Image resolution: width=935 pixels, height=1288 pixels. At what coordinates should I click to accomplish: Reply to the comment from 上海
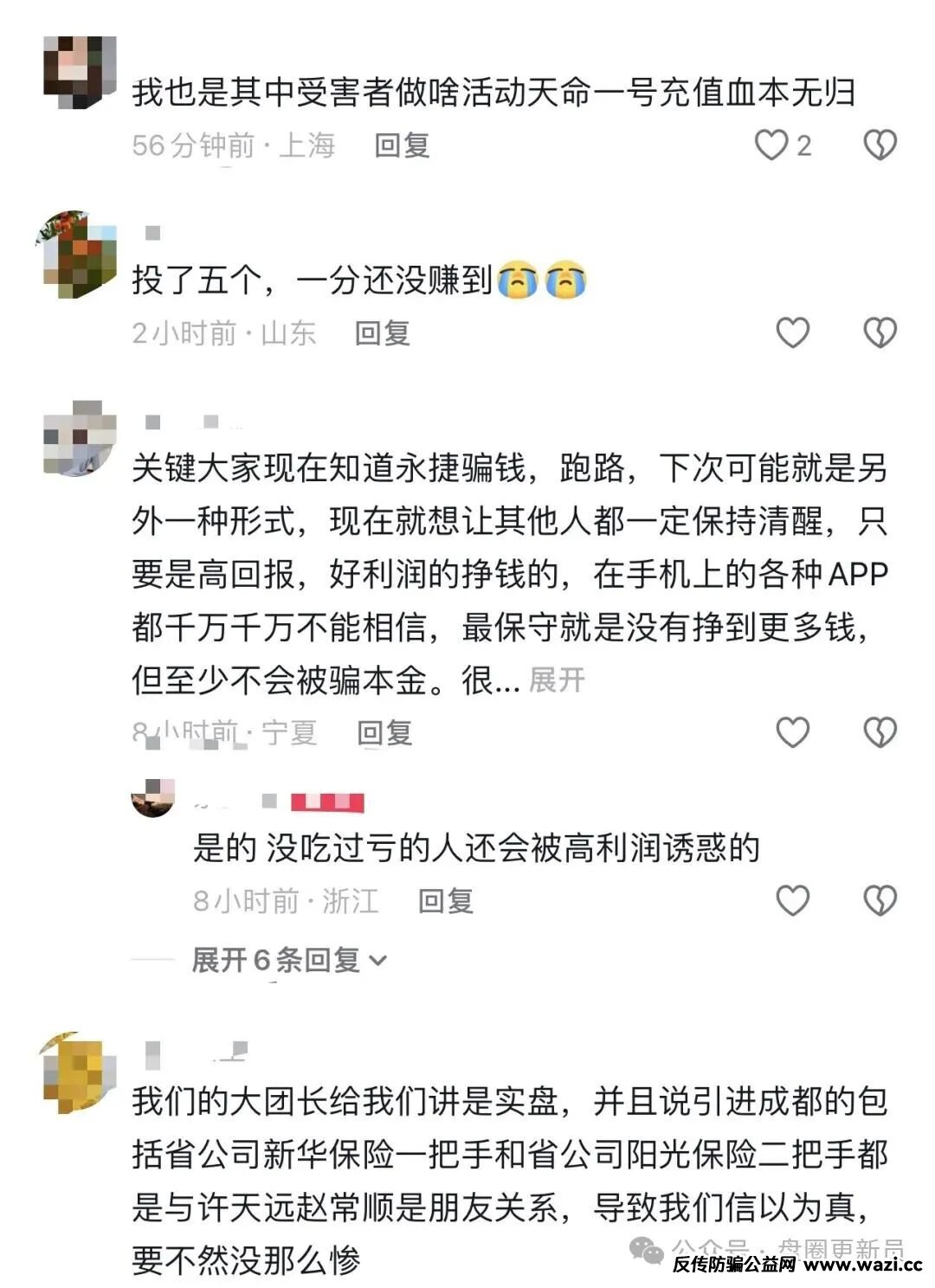pos(402,145)
